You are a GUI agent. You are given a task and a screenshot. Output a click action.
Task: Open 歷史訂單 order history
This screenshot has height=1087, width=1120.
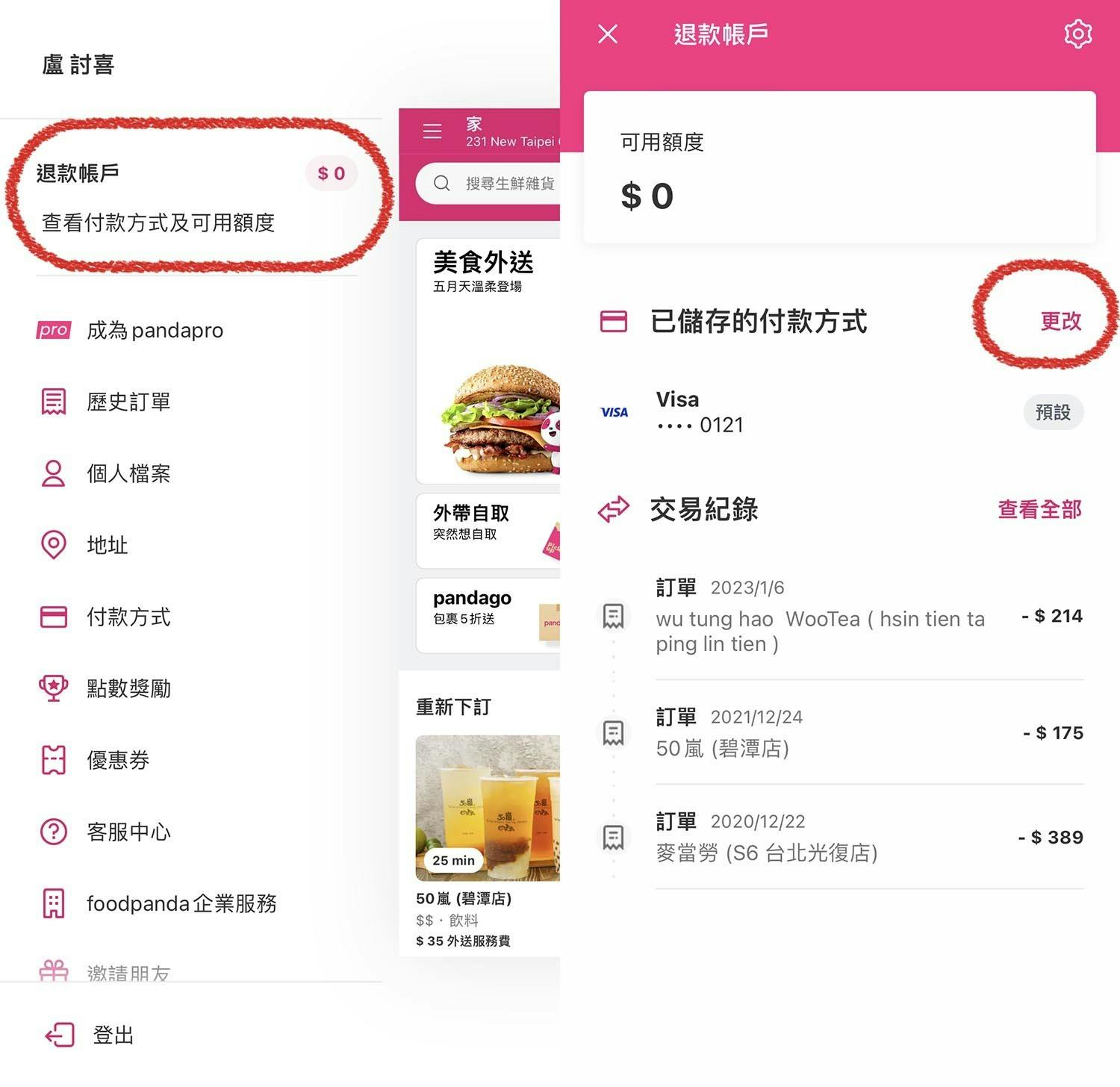coord(128,402)
